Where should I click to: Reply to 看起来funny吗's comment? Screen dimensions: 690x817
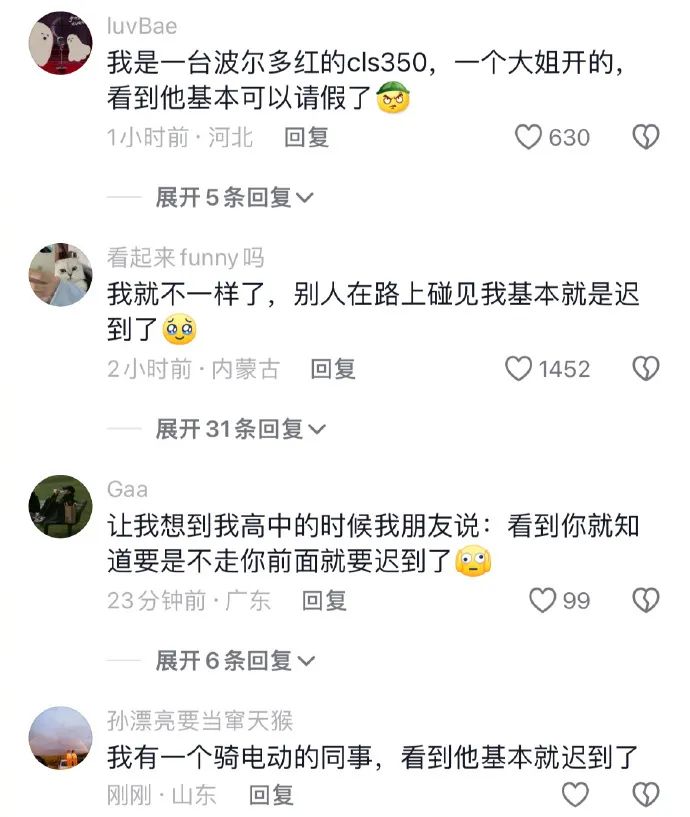click(x=333, y=369)
